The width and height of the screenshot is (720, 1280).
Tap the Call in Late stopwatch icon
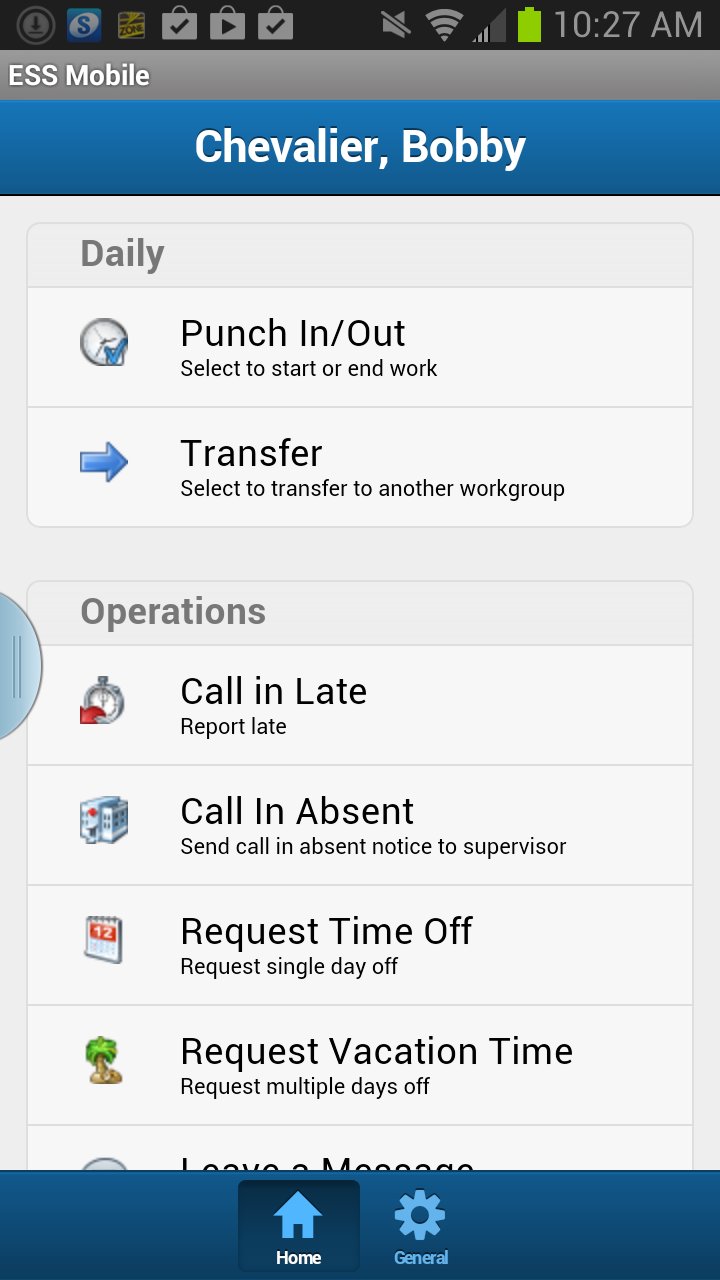click(x=104, y=700)
